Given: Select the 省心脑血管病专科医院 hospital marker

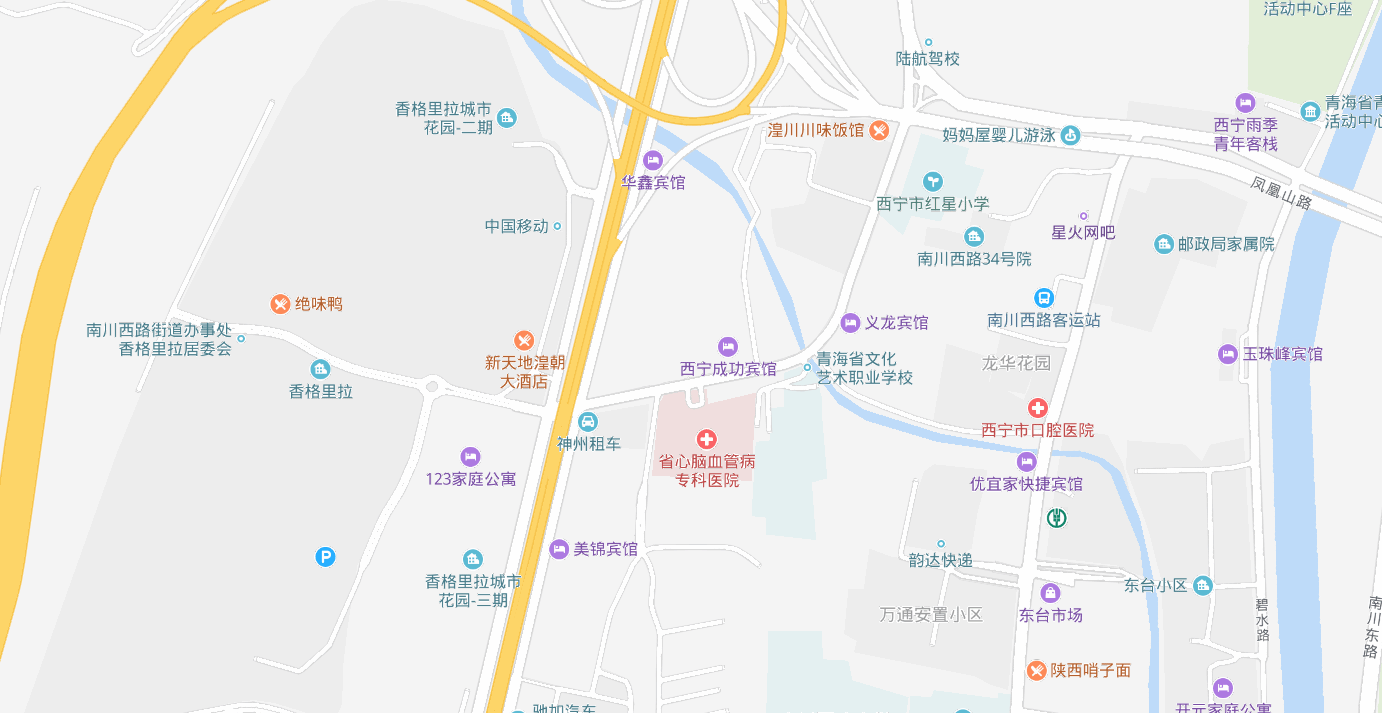Looking at the screenshot, I should [x=706, y=439].
